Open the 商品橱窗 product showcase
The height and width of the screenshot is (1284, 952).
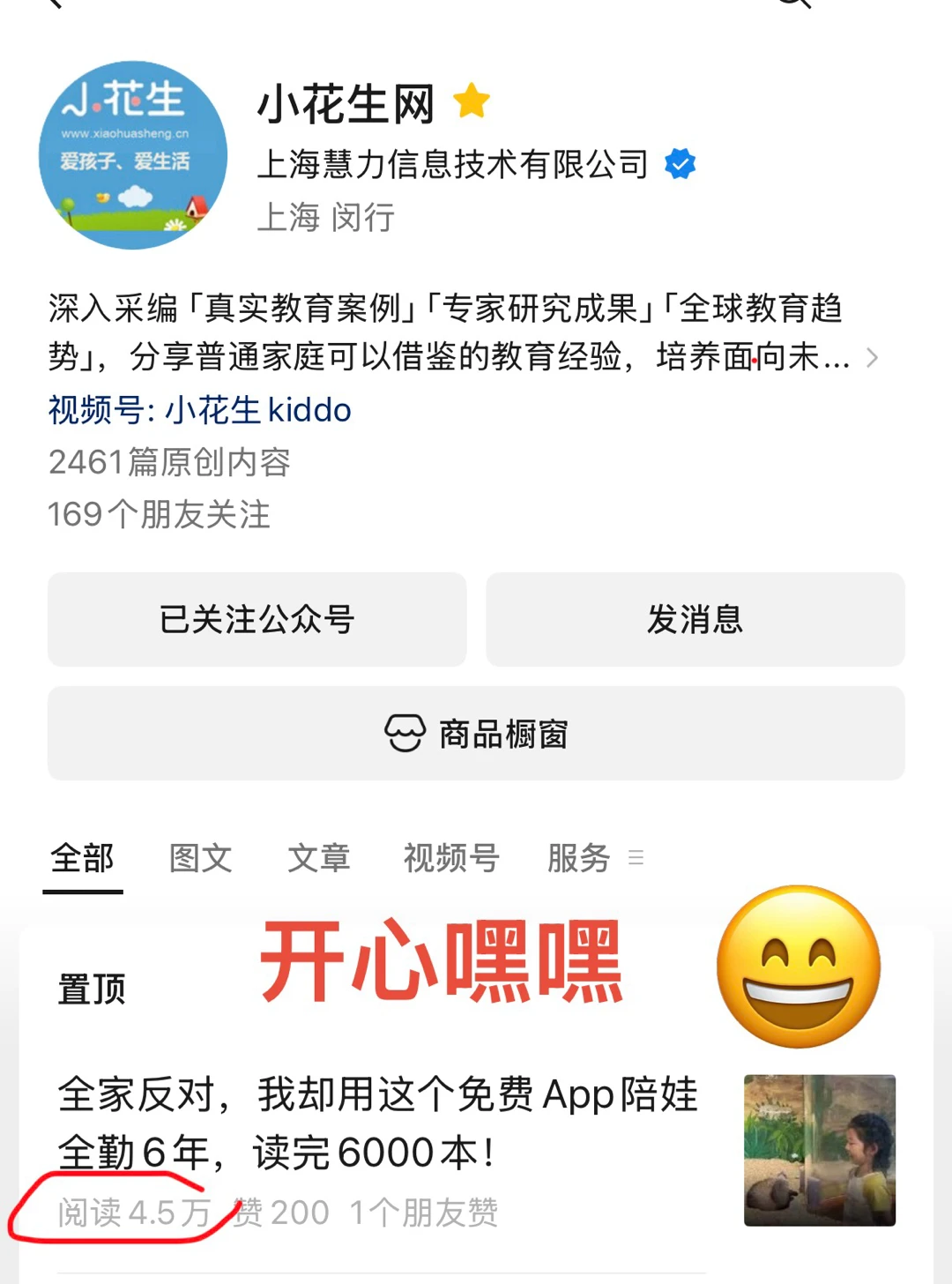[x=476, y=733]
